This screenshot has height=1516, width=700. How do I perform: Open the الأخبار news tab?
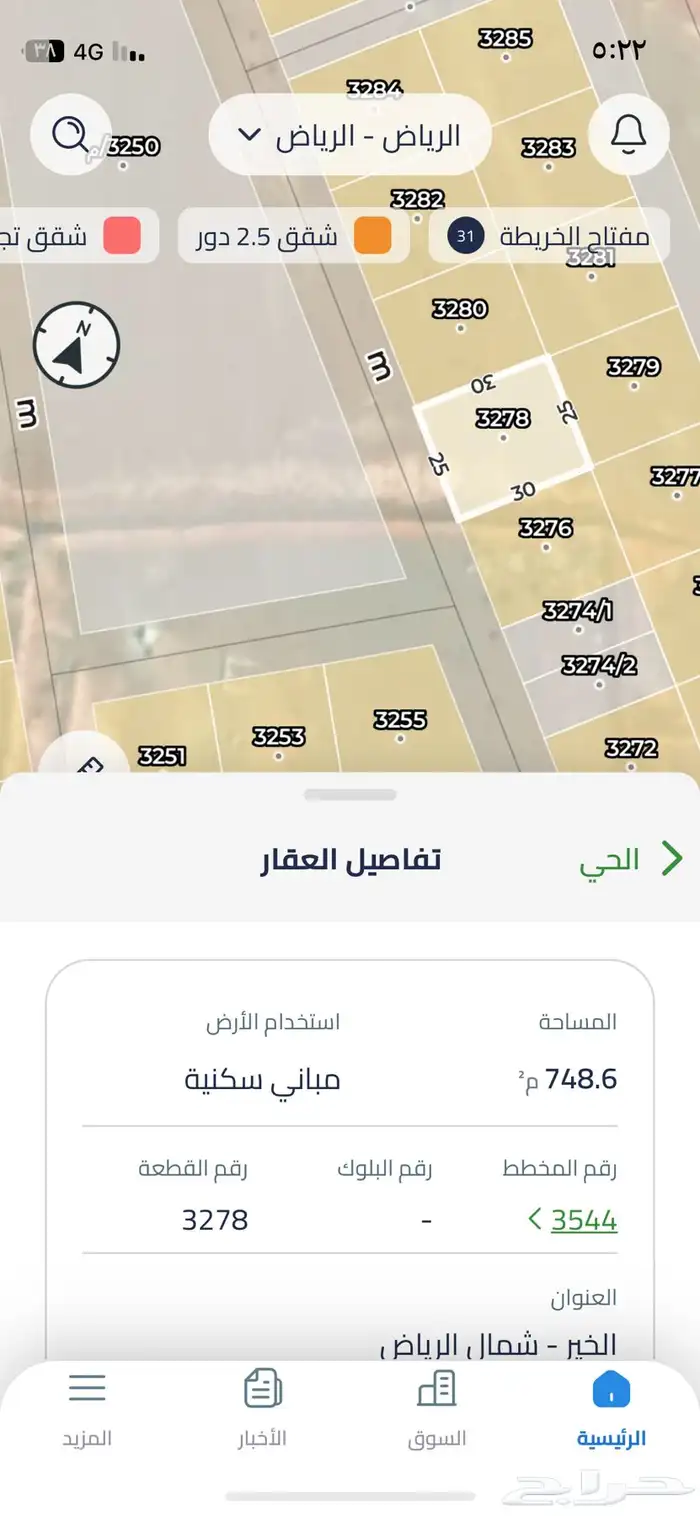(x=262, y=1408)
